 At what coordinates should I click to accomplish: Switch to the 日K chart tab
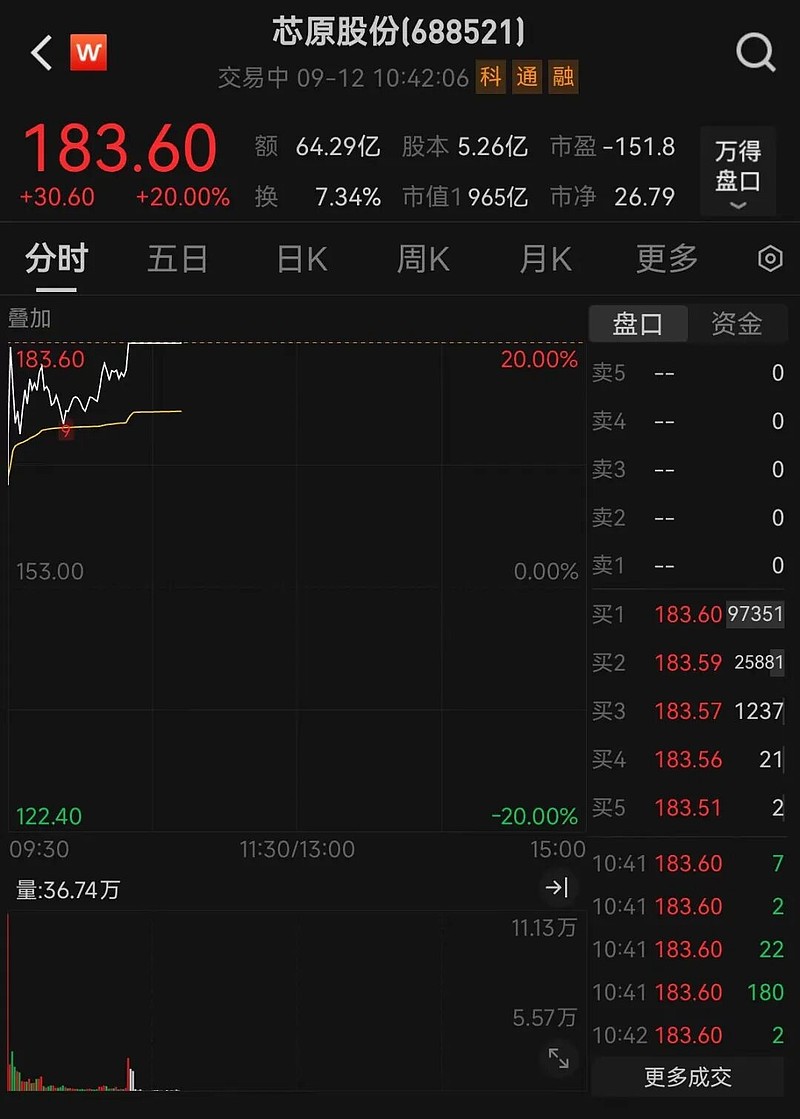tap(300, 258)
